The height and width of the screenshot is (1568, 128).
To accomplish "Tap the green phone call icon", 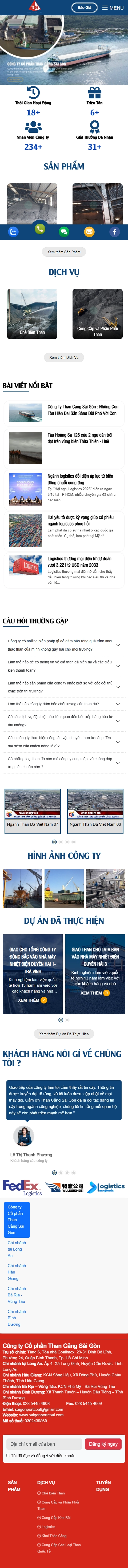I will click(40, 229).
